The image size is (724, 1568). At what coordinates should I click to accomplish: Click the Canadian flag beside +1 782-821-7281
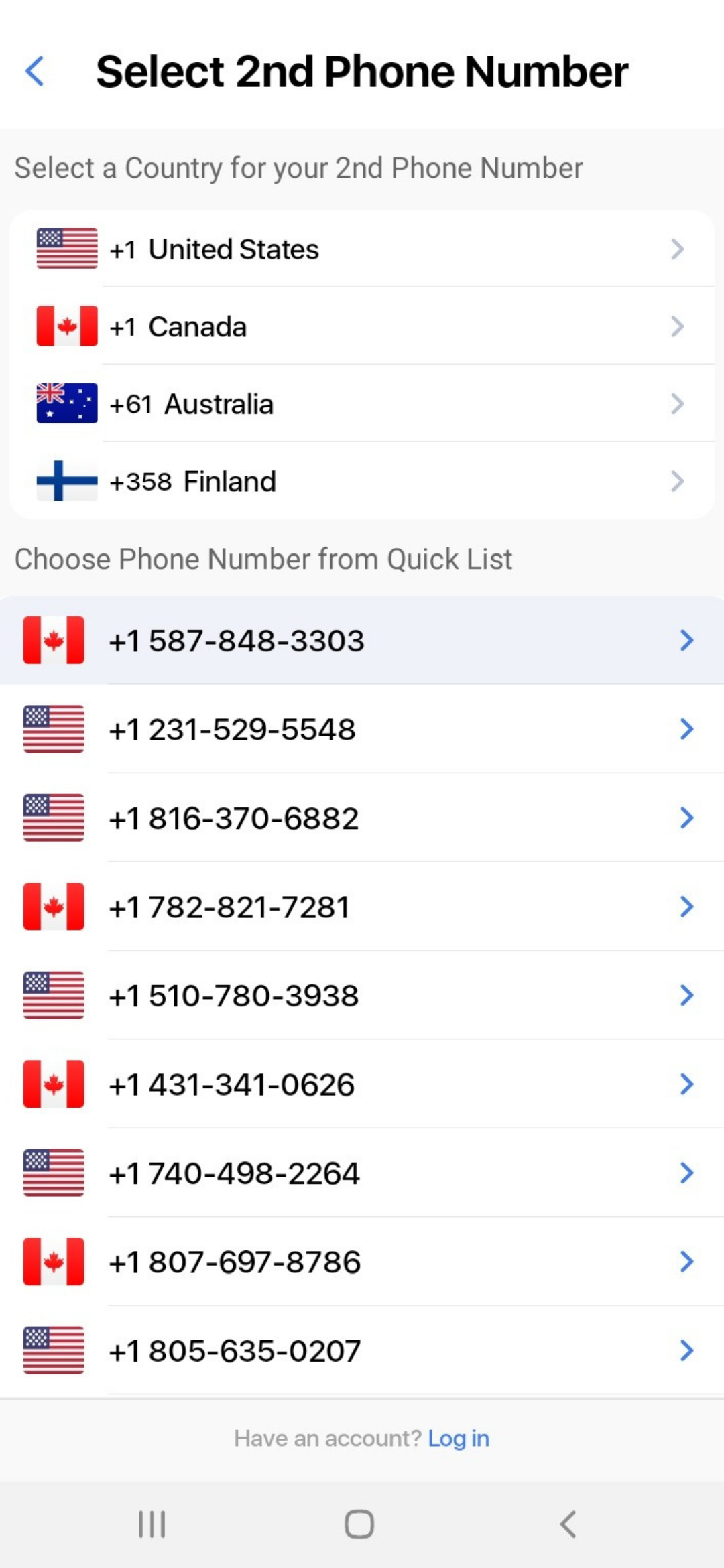(54, 907)
